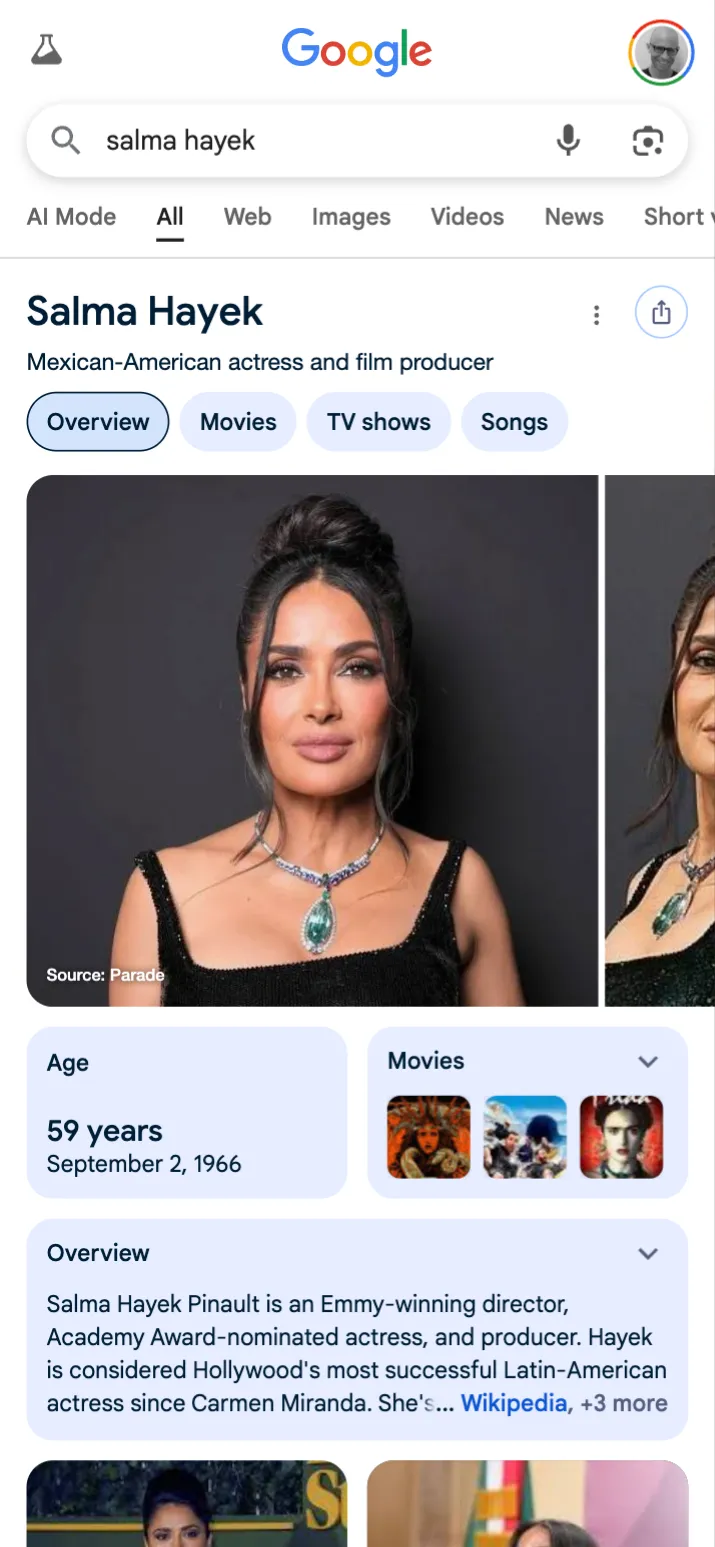Viewport: 715px width, 1547px height.
Task: Share the Salma Hayek knowledge panel
Action: click(661, 313)
